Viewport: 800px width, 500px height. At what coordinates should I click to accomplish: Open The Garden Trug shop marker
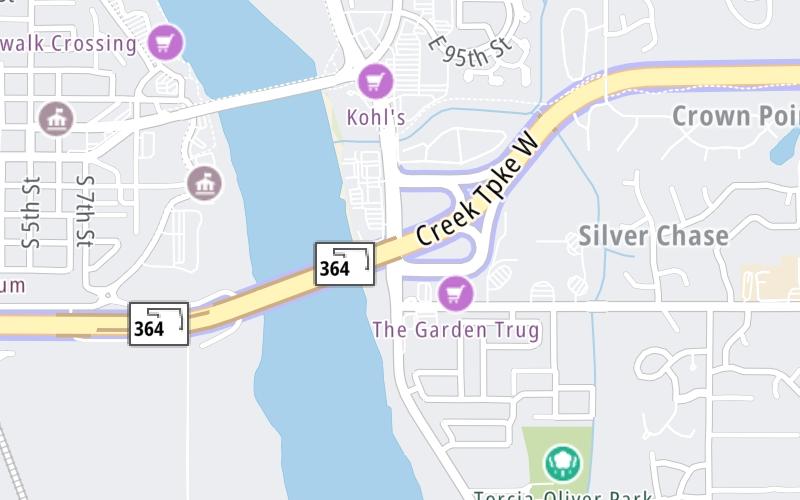click(x=456, y=293)
